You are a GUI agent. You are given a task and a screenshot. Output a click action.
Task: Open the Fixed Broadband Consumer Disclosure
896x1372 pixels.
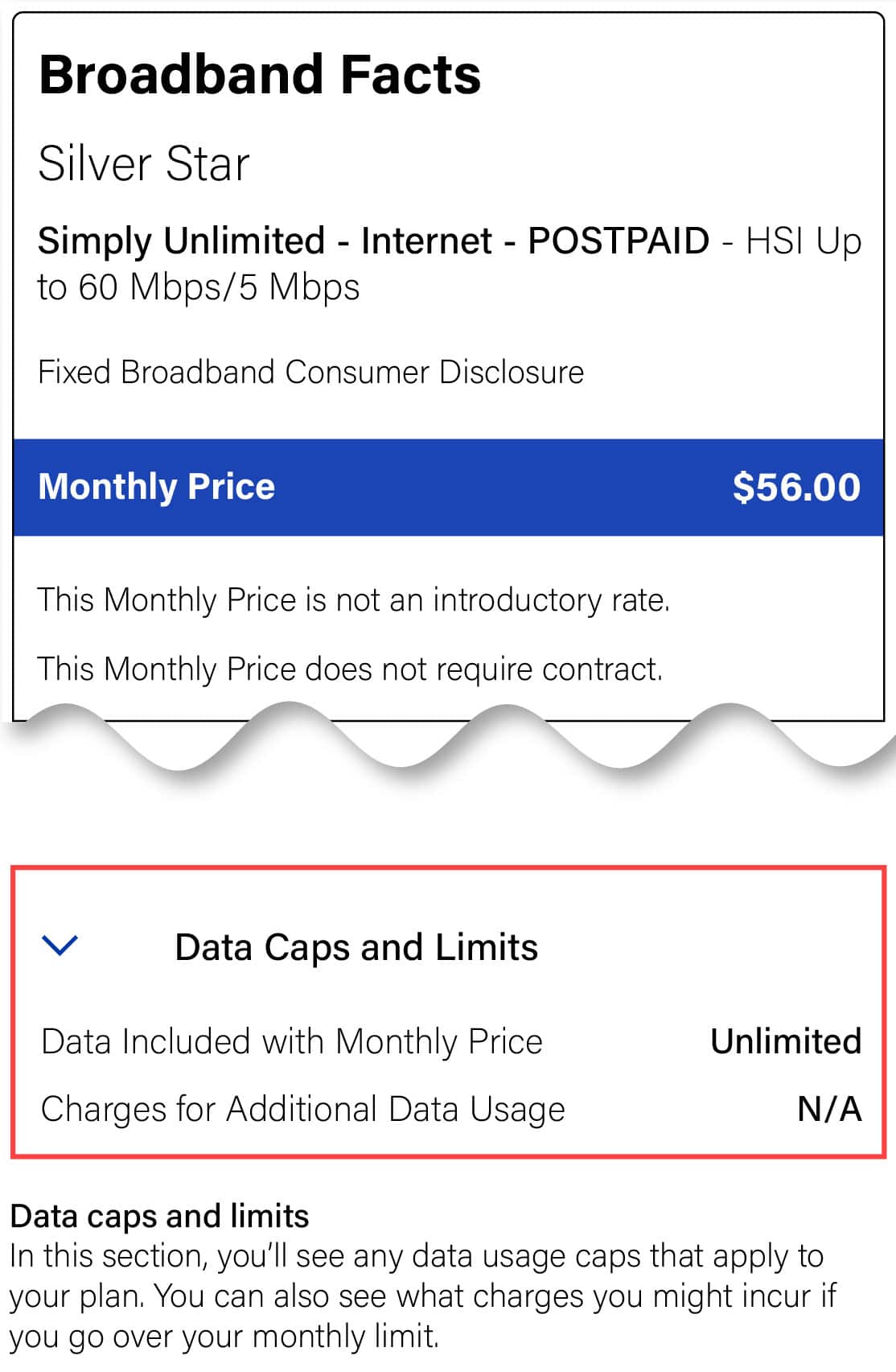click(310, 371)
